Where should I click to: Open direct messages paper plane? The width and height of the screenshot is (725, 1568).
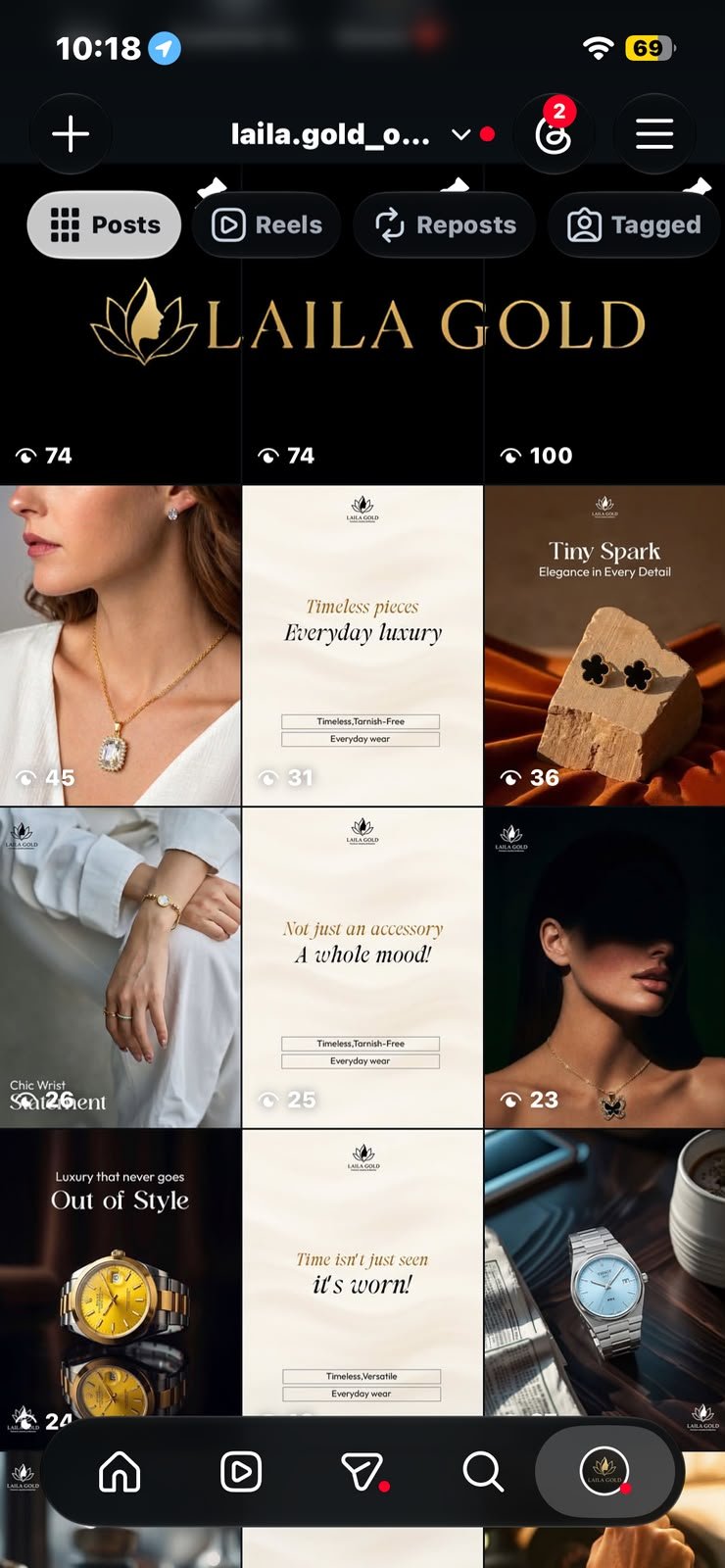362,1472
